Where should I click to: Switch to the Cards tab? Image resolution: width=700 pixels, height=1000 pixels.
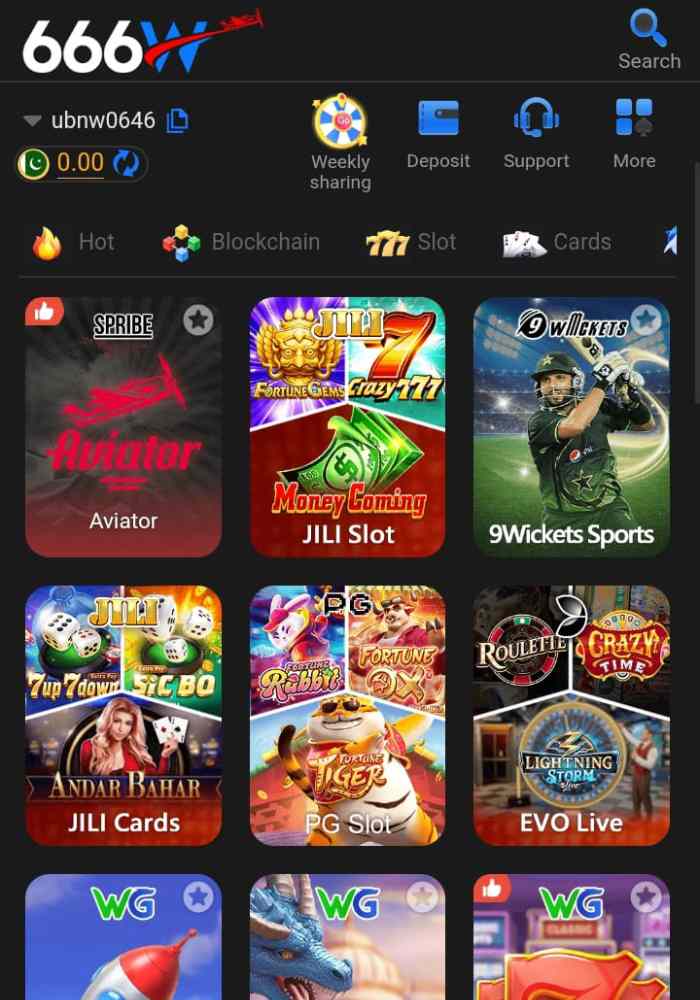[557, 242]
